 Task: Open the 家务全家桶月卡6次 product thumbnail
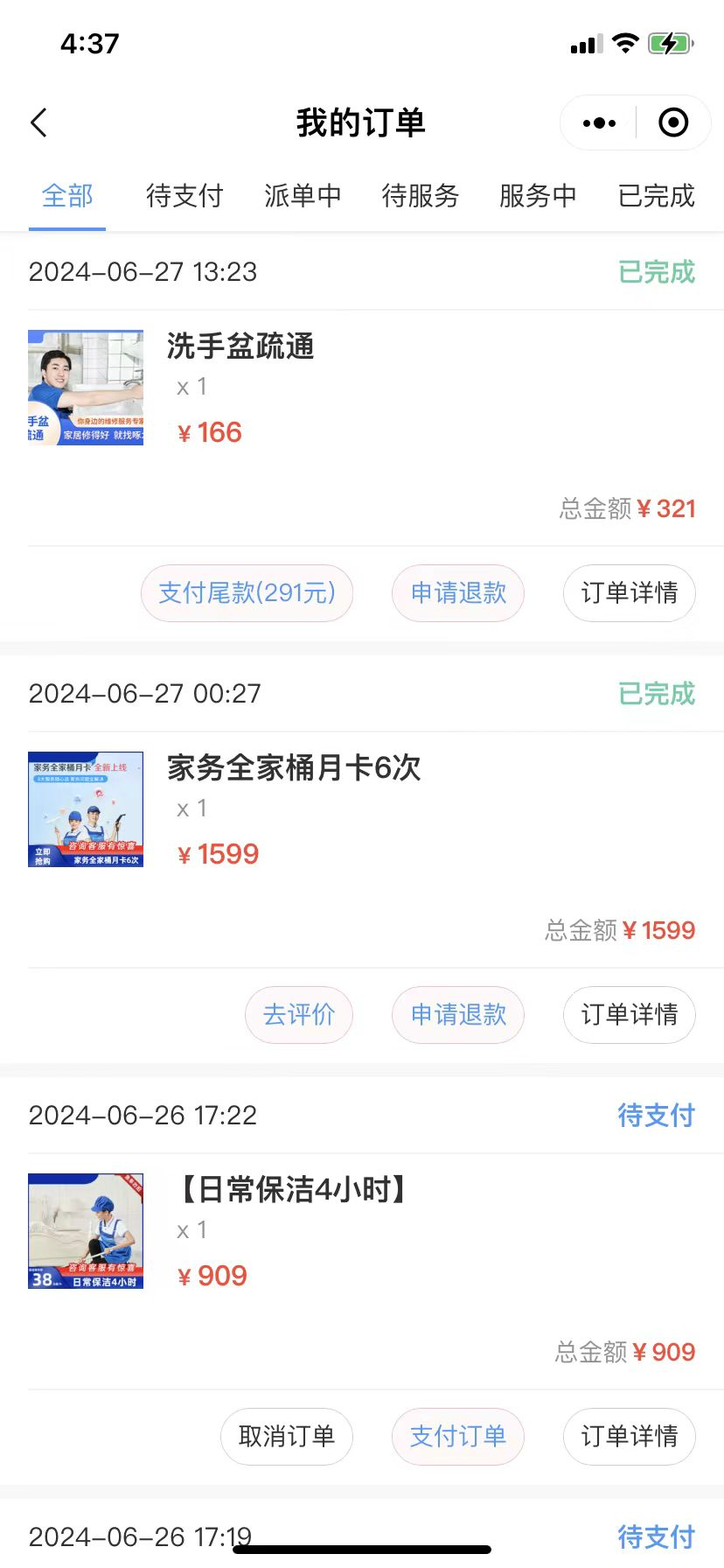[86, 809]
